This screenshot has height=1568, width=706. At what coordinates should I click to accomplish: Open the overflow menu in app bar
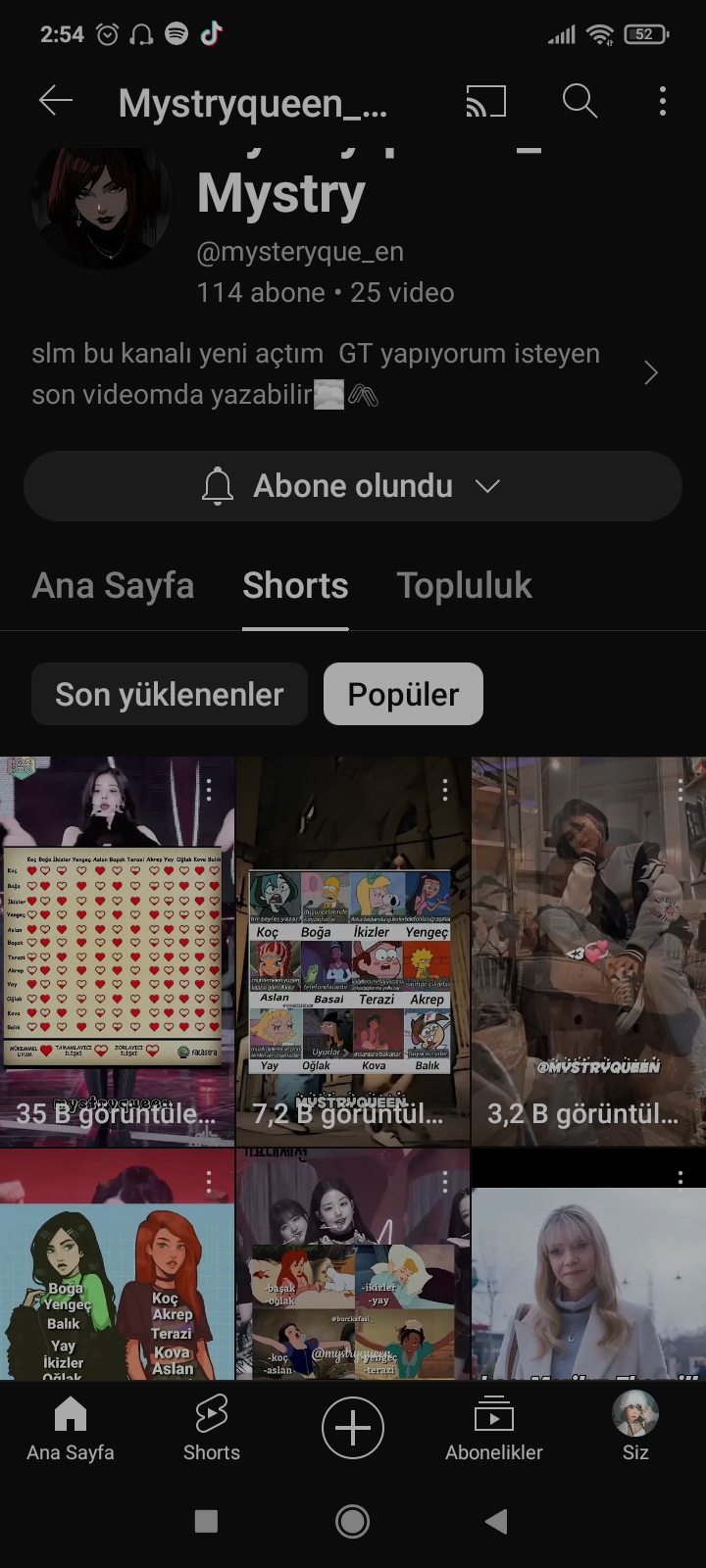pyautogui.click(x=663, y=100)
